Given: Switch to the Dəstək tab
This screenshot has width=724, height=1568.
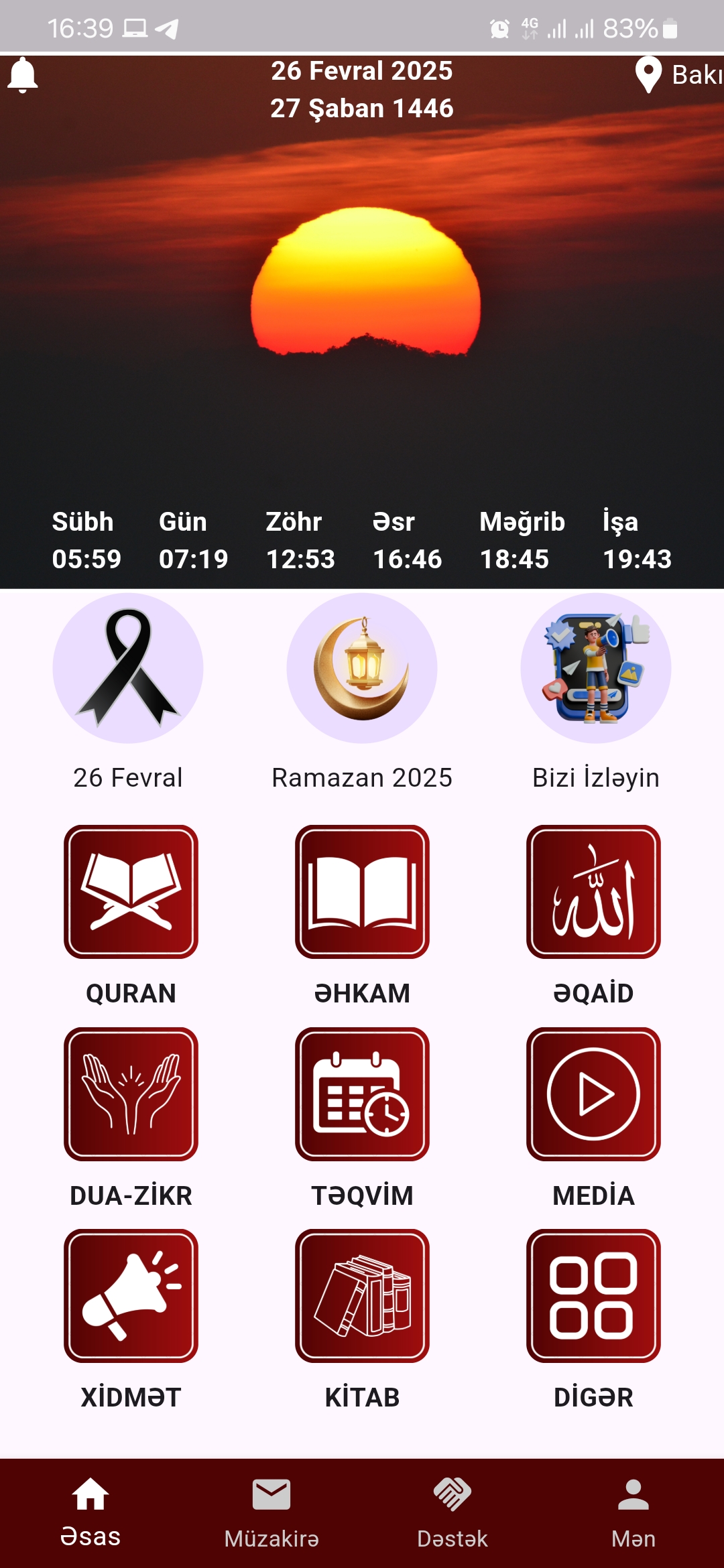Looking at the screenshot, I should tap(452, 1508).
